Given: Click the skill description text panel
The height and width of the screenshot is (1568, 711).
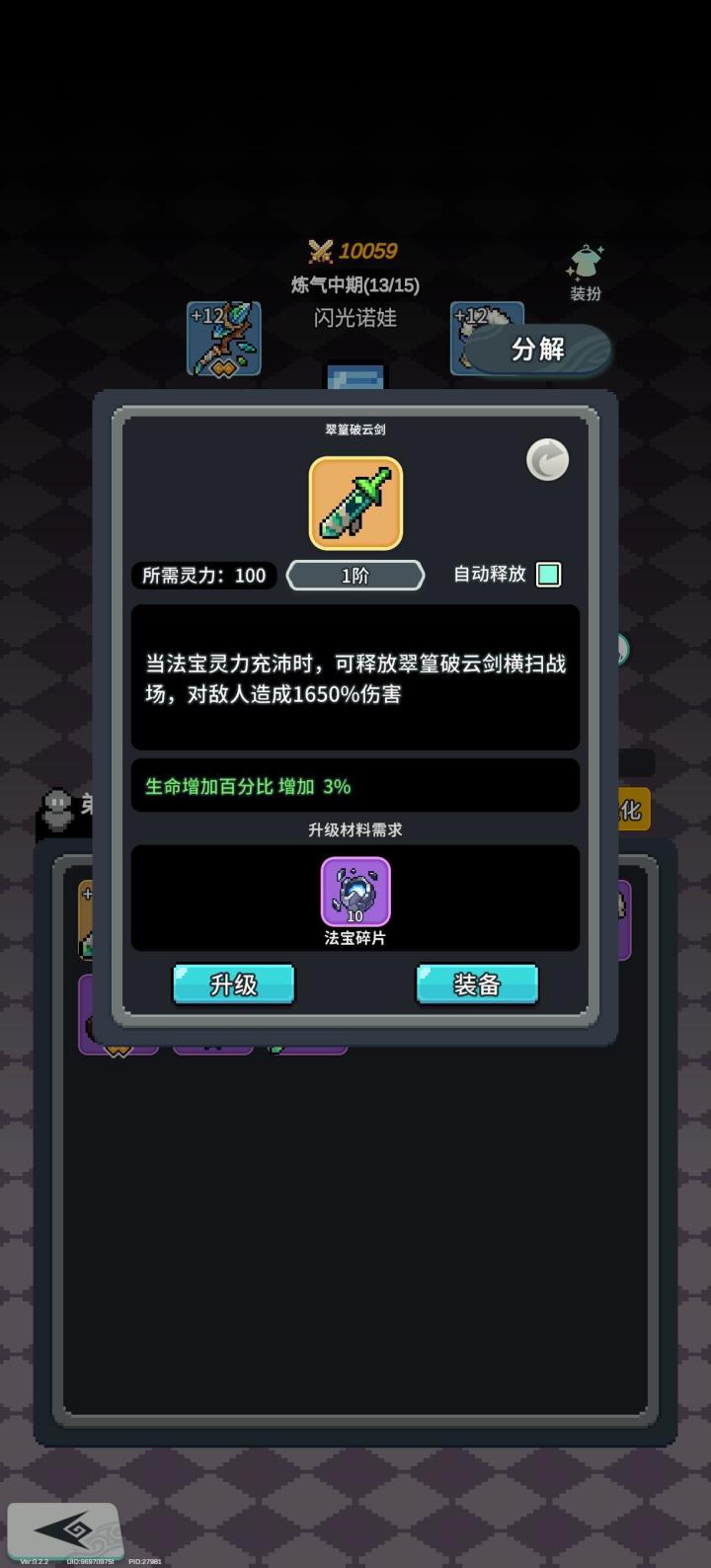Looking at the screenshot, I should click(x=355, y=678).
